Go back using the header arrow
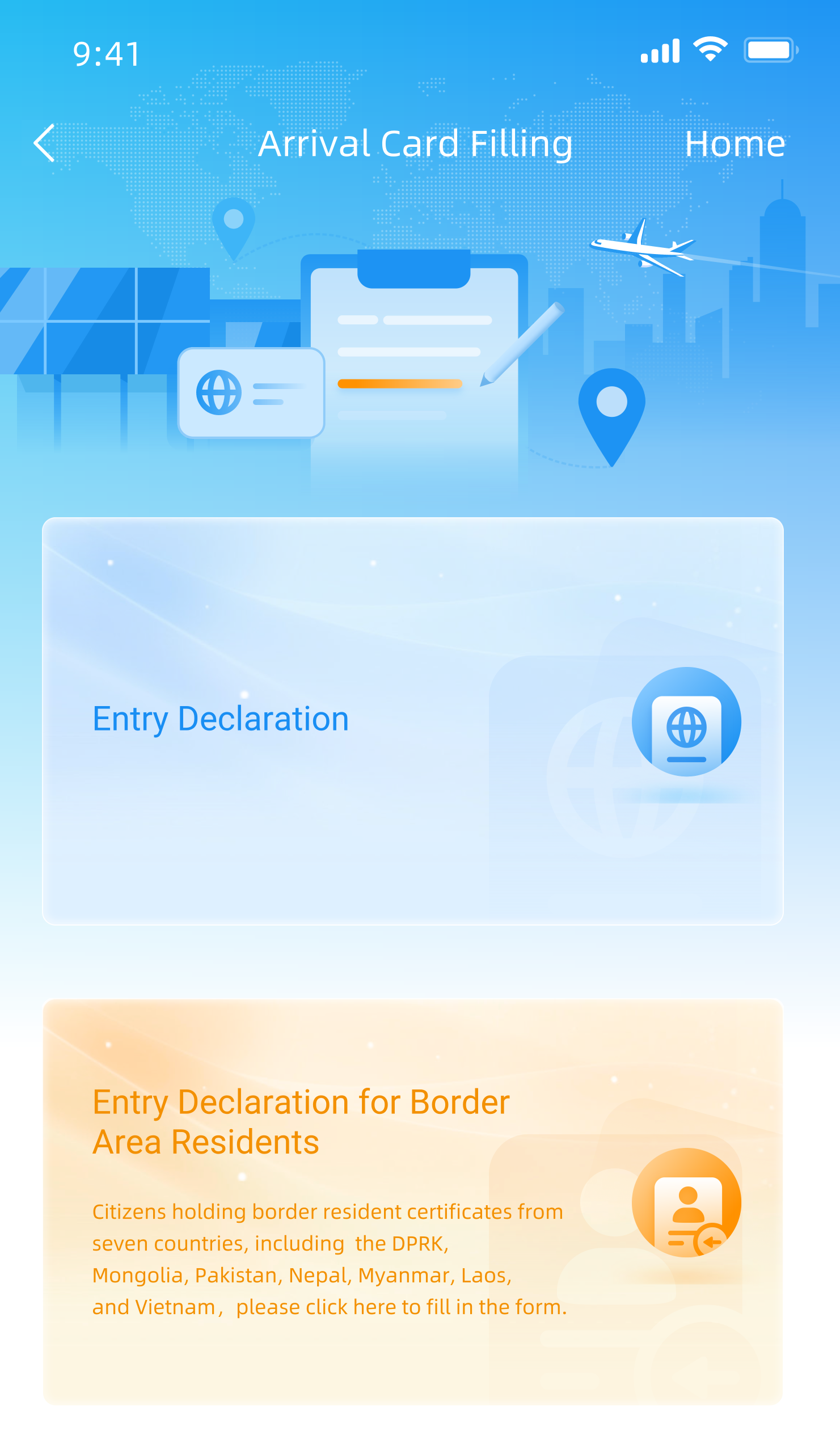This screenshot has height=1436, width=840. point(44,143)
